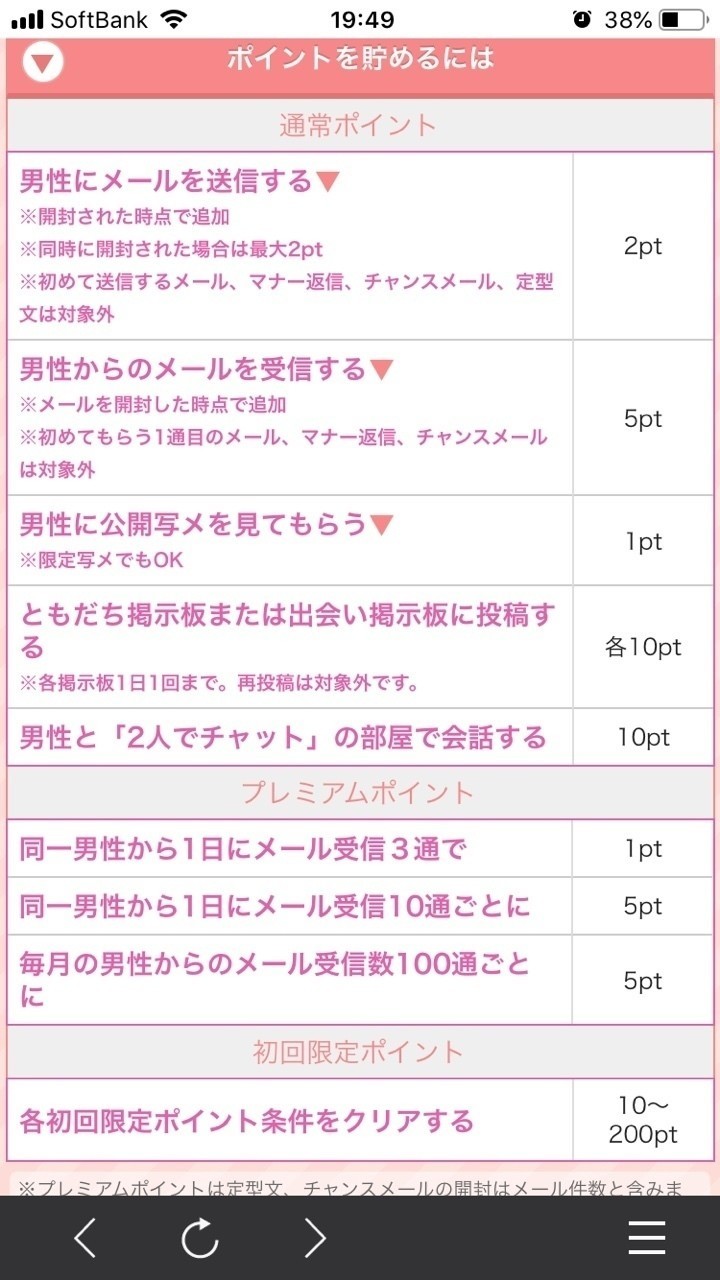Open the hamburger menu

(x=647, y=1238)
